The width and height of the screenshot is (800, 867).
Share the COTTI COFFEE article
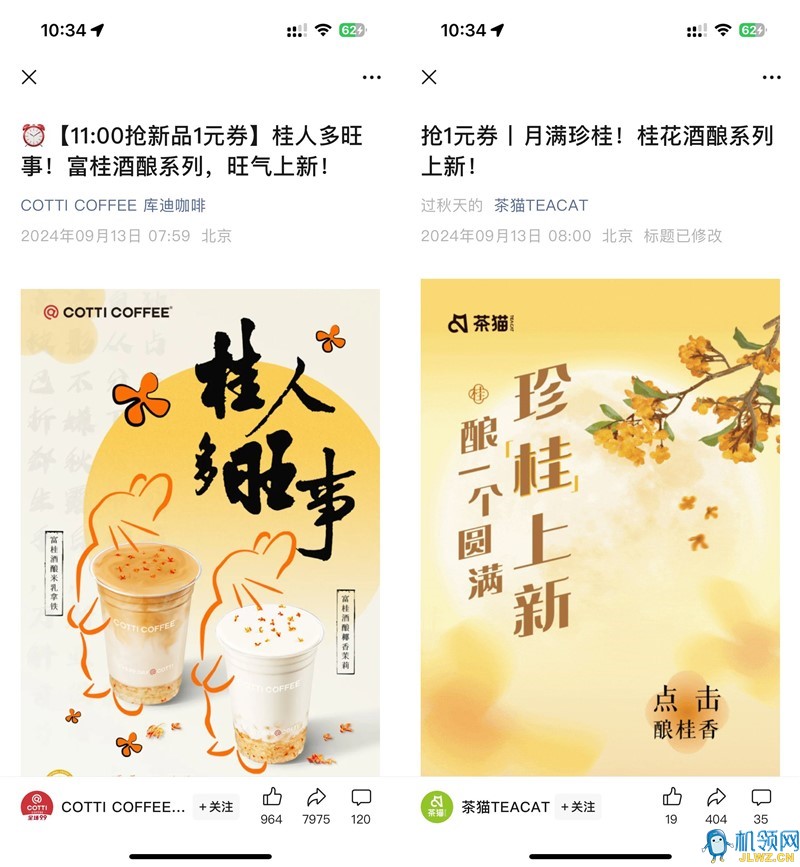coord(316,797)
